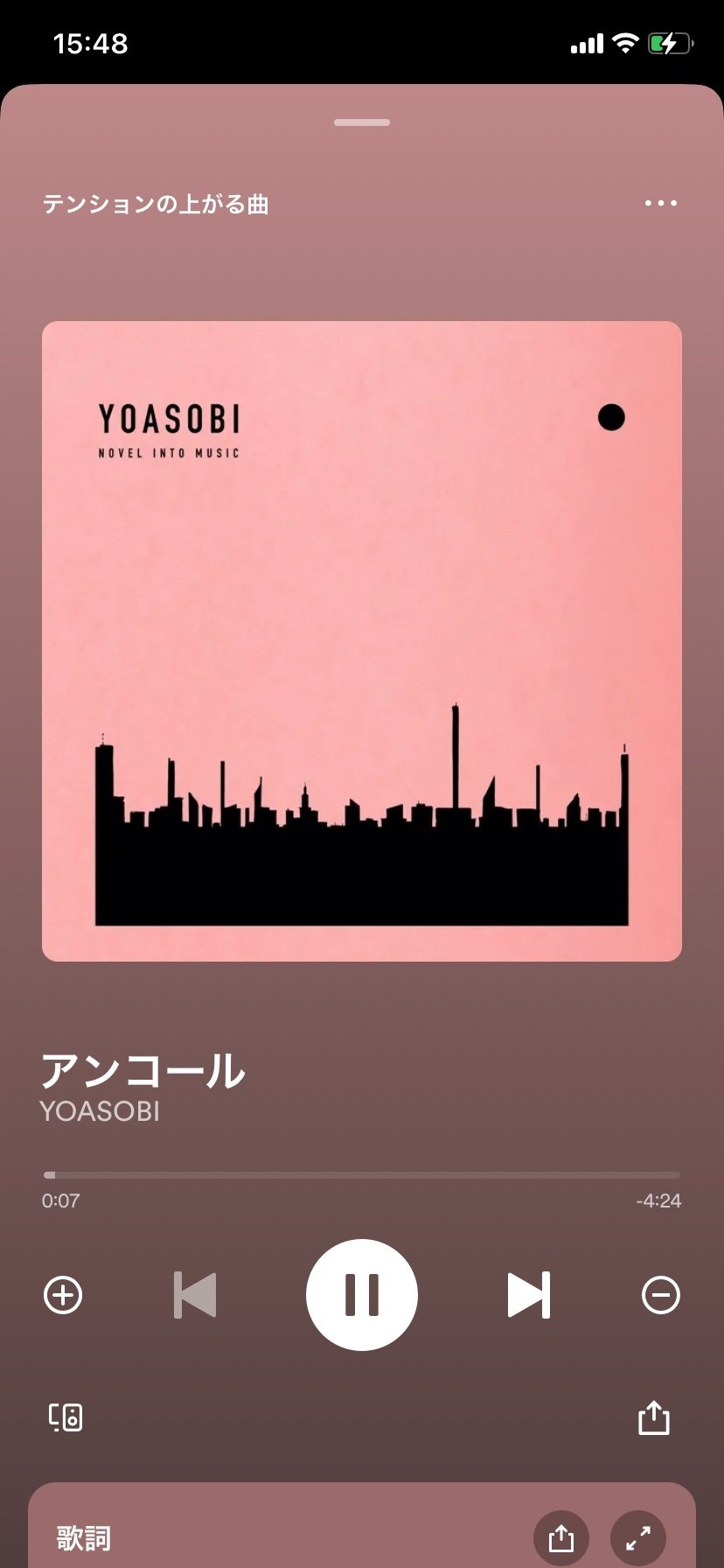The height and width of the screenshot is (1568, 724).
Task: Open the three-dot more options menu
Action: click(x=660, y=203)
